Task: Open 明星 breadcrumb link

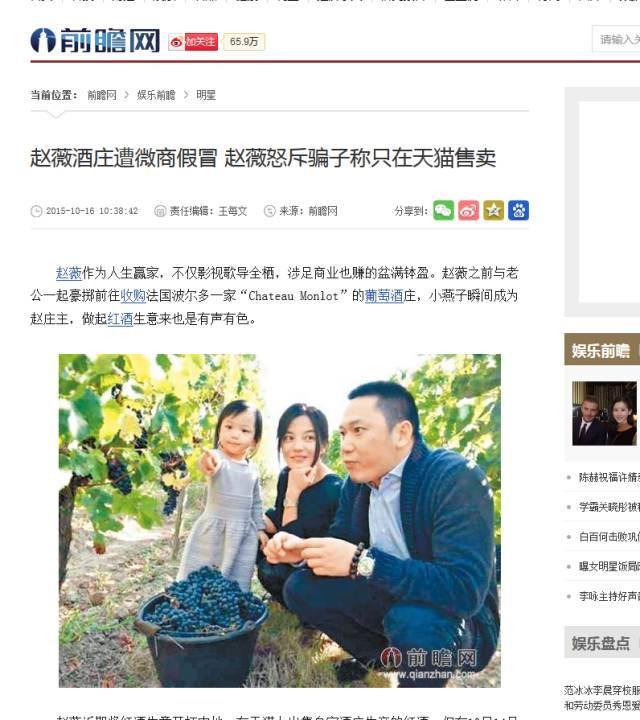Action: [x=206, y=95]
